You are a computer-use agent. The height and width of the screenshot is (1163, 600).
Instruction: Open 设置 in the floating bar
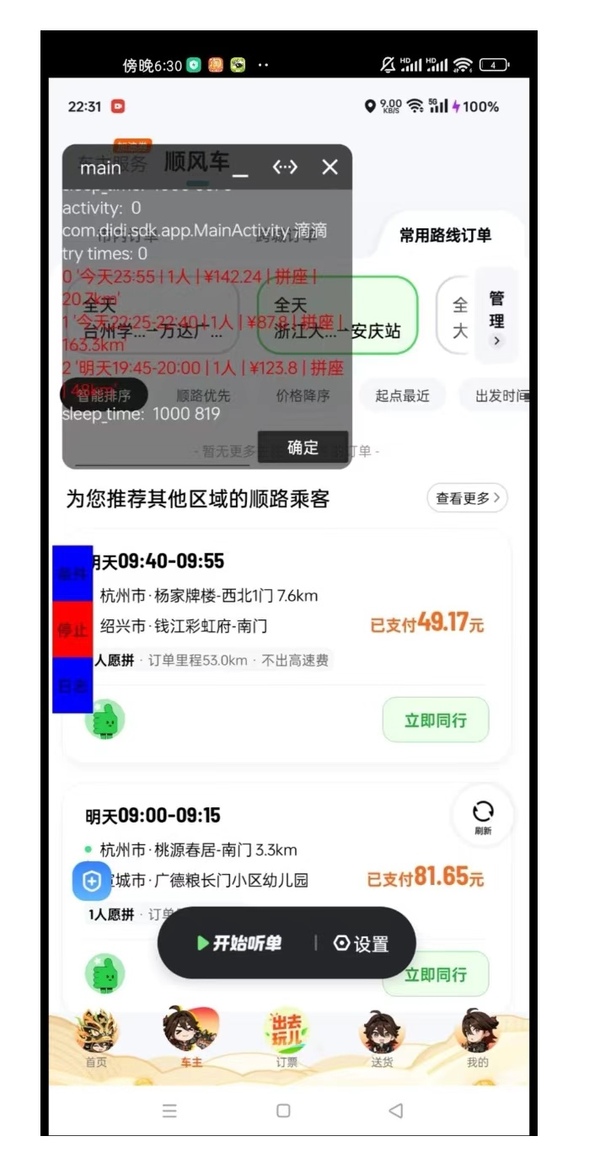coord(361,944)
